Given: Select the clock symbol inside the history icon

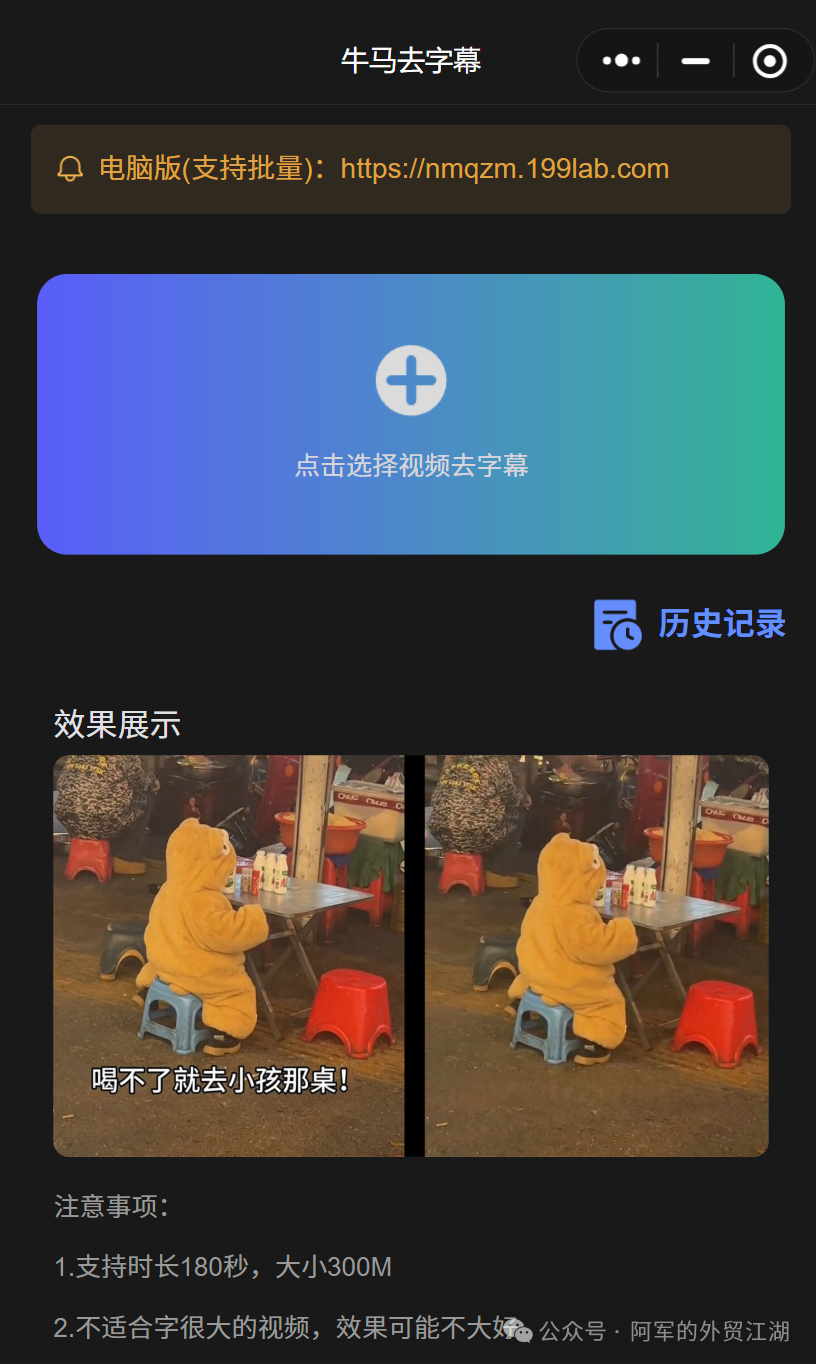Looking at the screenshot, I should (626, 635).
